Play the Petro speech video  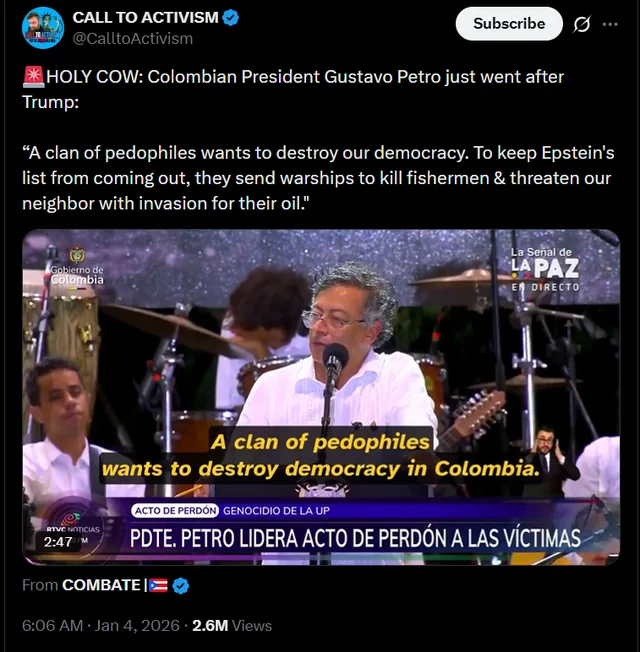coord(320,397)
